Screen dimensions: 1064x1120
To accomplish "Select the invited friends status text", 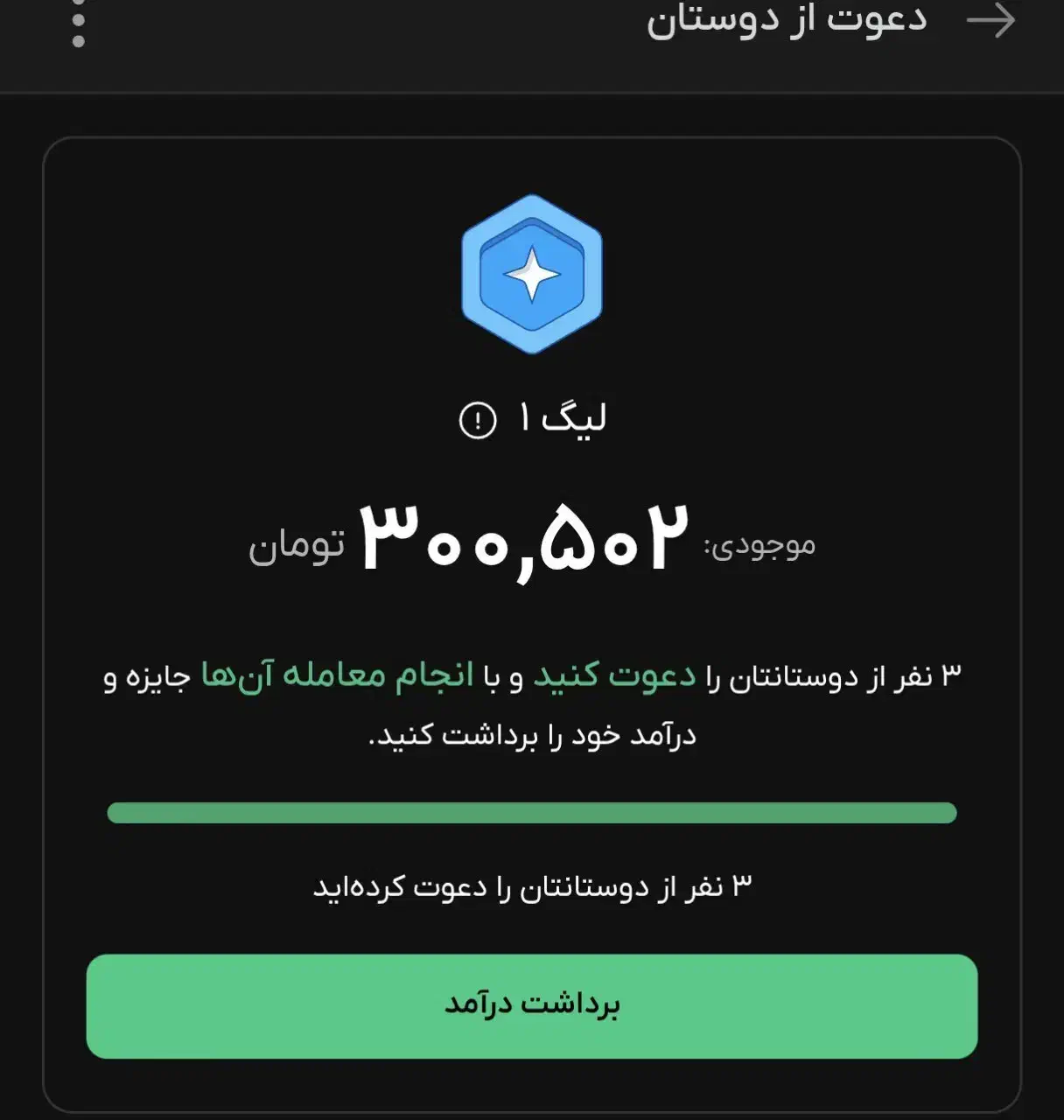I will 530,885.
